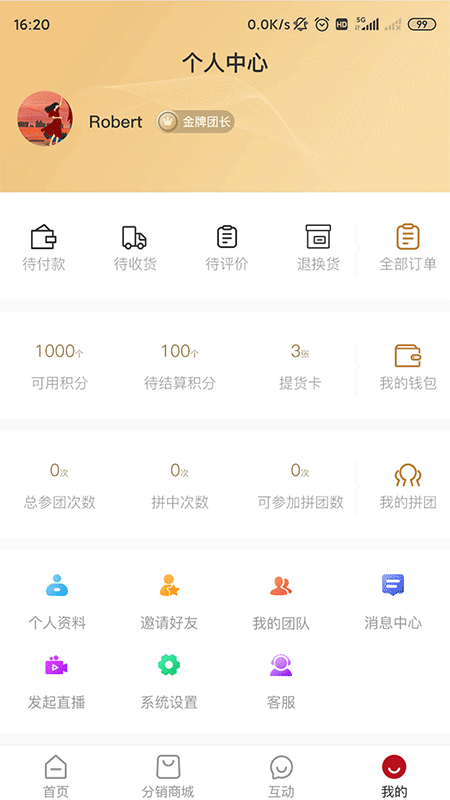View 待收货 orders awaiting delivery
Viewport: 450px width, 800px height.
[135, 248]
